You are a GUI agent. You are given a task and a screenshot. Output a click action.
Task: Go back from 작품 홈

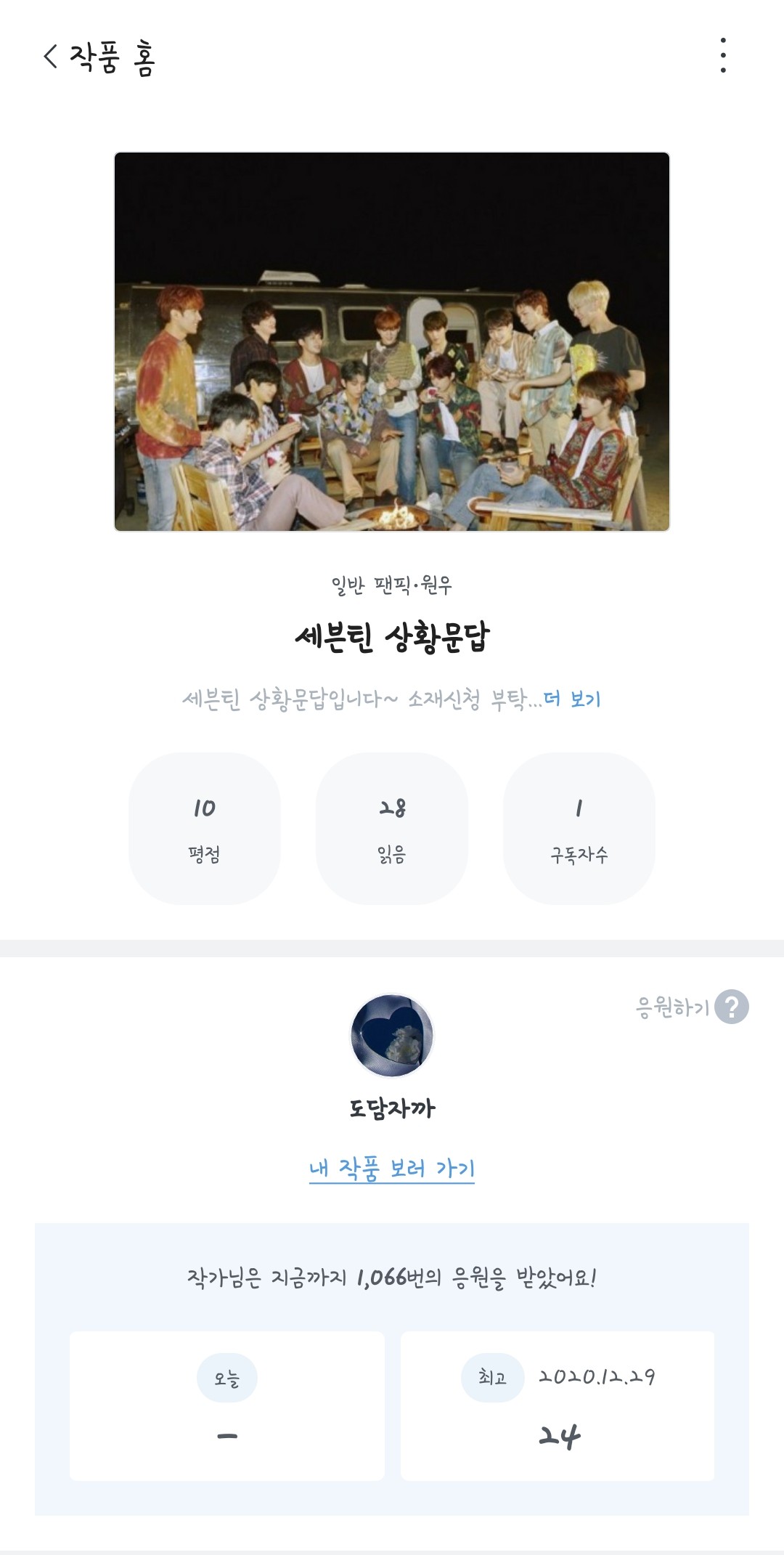tap(51, 56)
